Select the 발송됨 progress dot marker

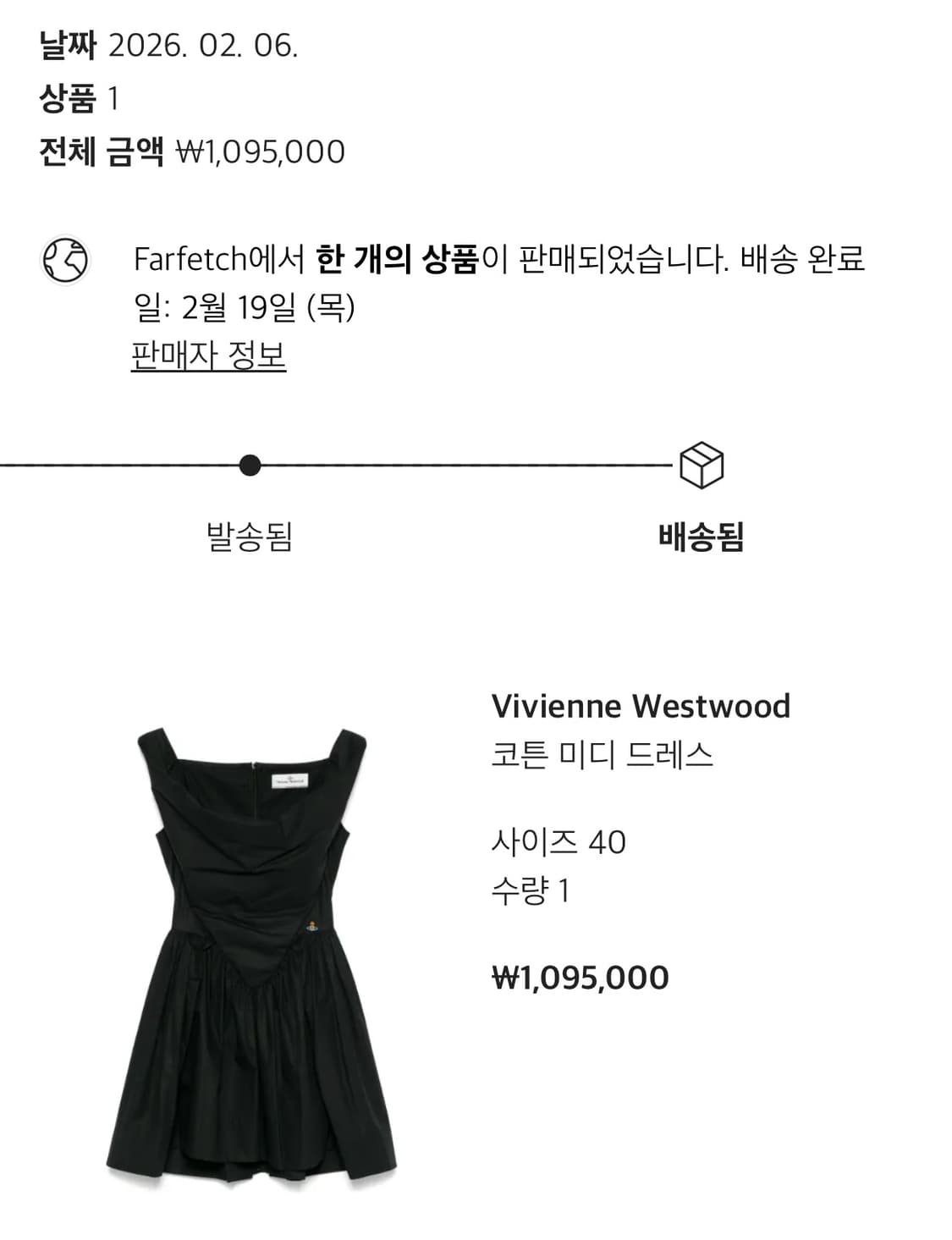pos(250,464)
